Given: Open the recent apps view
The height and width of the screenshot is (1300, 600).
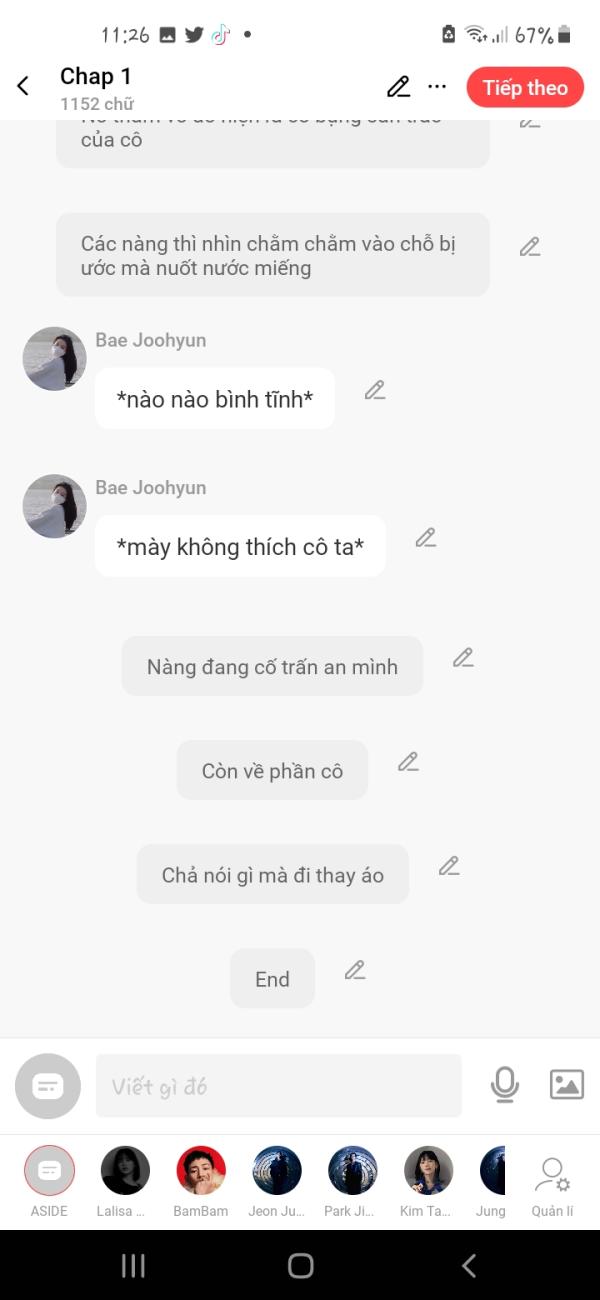Looking at the screenshot, I should pos(133,1266).
